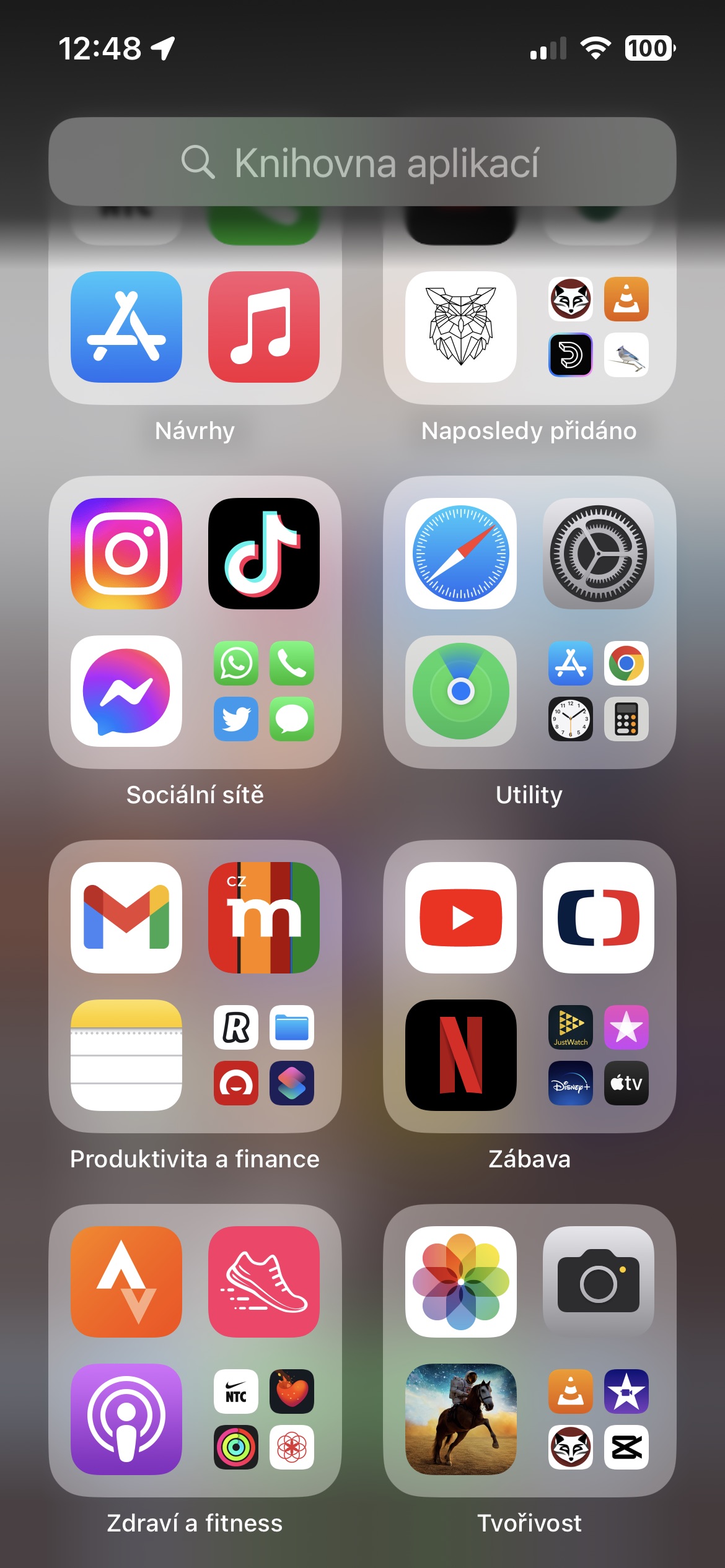Open the Find My app
Image resolution: width=725 pixels, height=1568 pixels.
[x=461, y=691]
